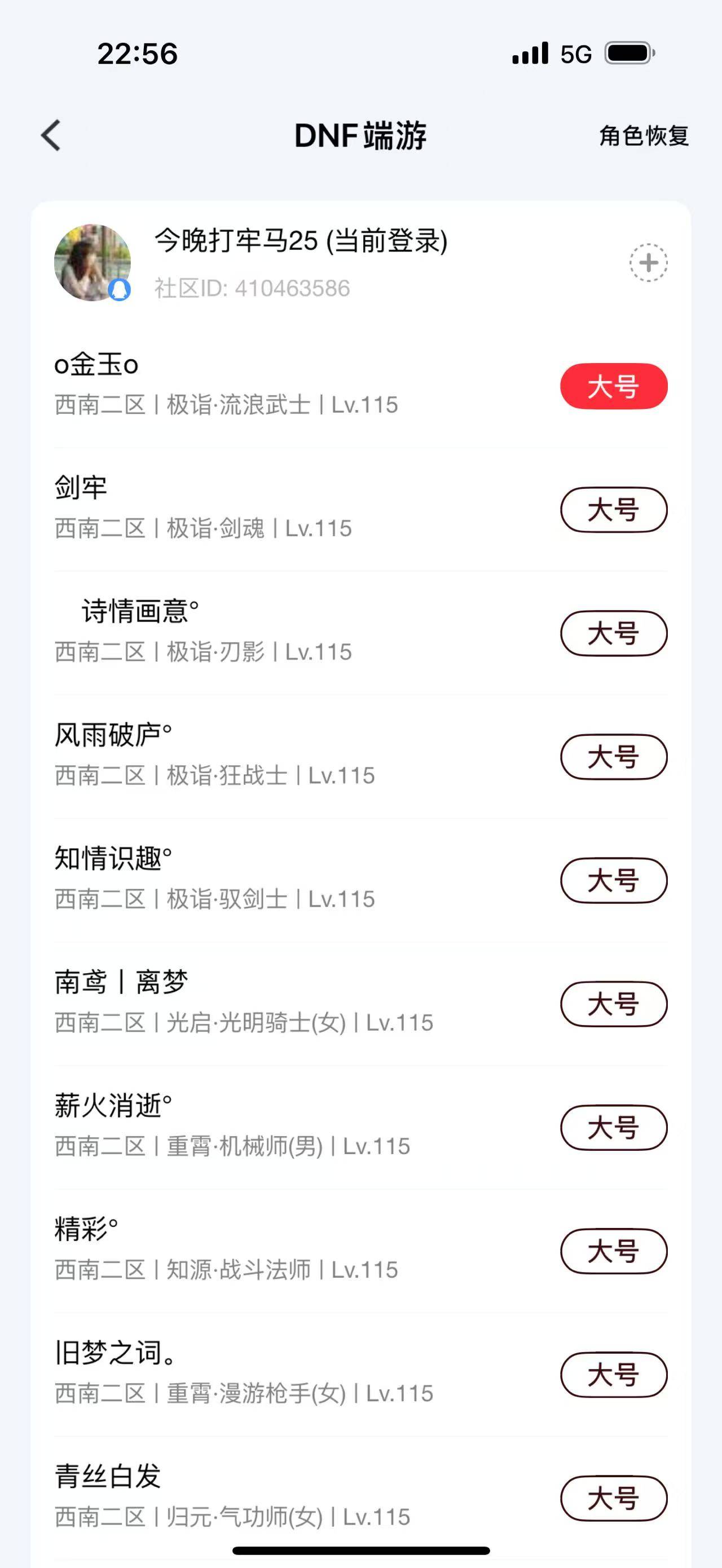This screenshot has width=722, height=1568.
Task: Toggle the red 大号 tag for o金玉o
Action: pos(613,385)
